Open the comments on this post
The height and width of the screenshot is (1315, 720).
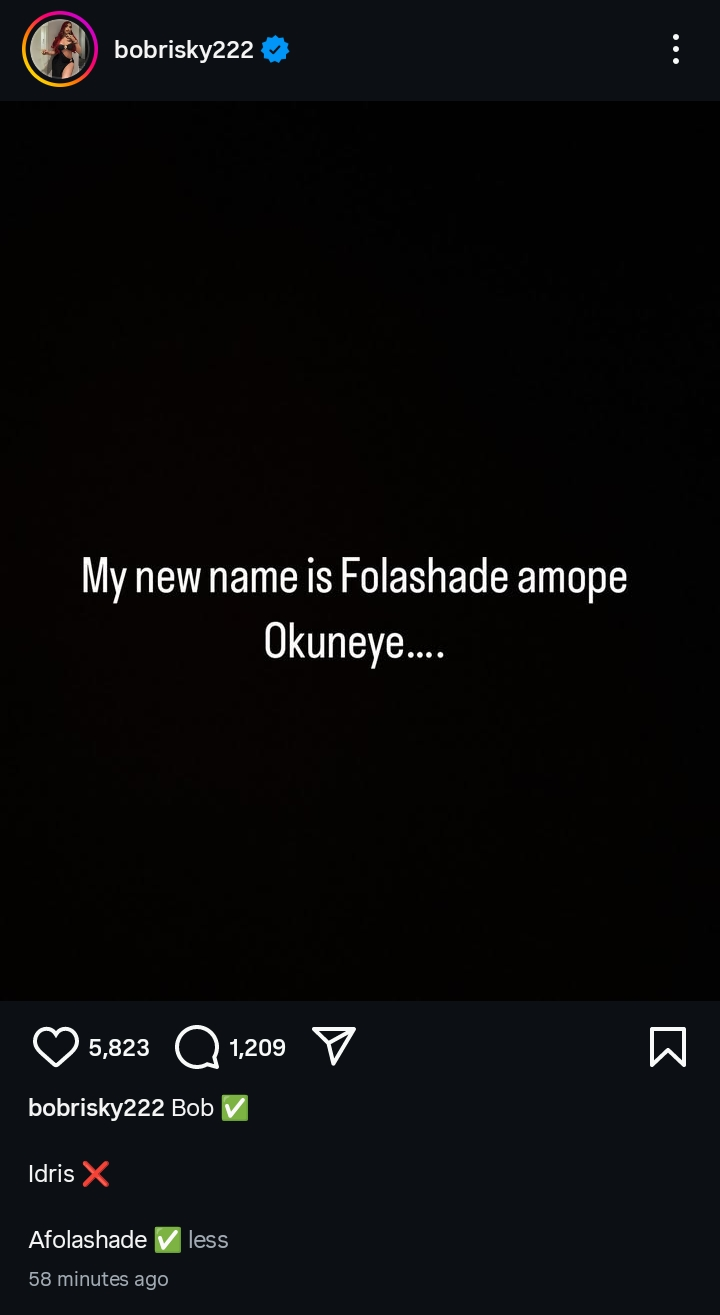(x=197, y=1047)
